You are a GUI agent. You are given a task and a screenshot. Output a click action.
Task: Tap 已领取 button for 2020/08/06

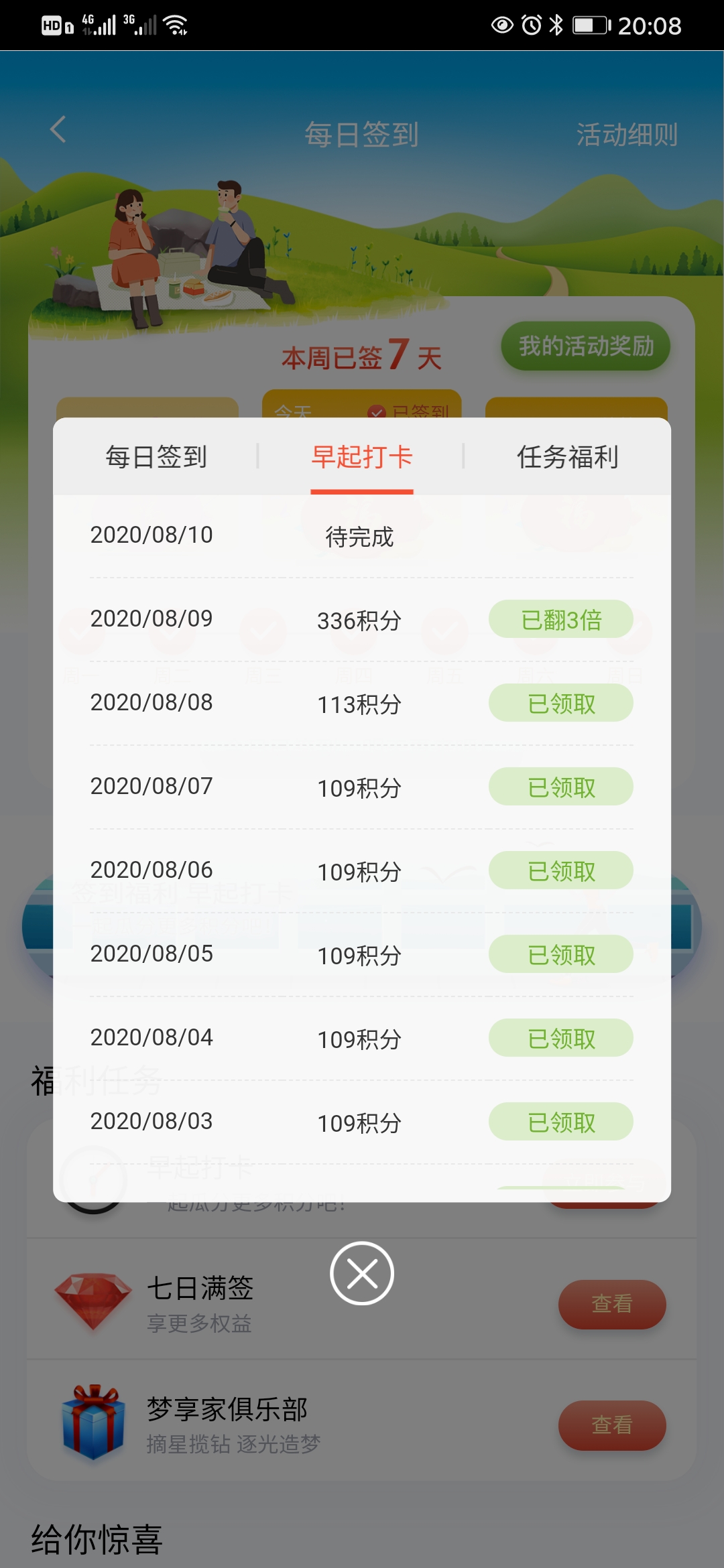561,871
